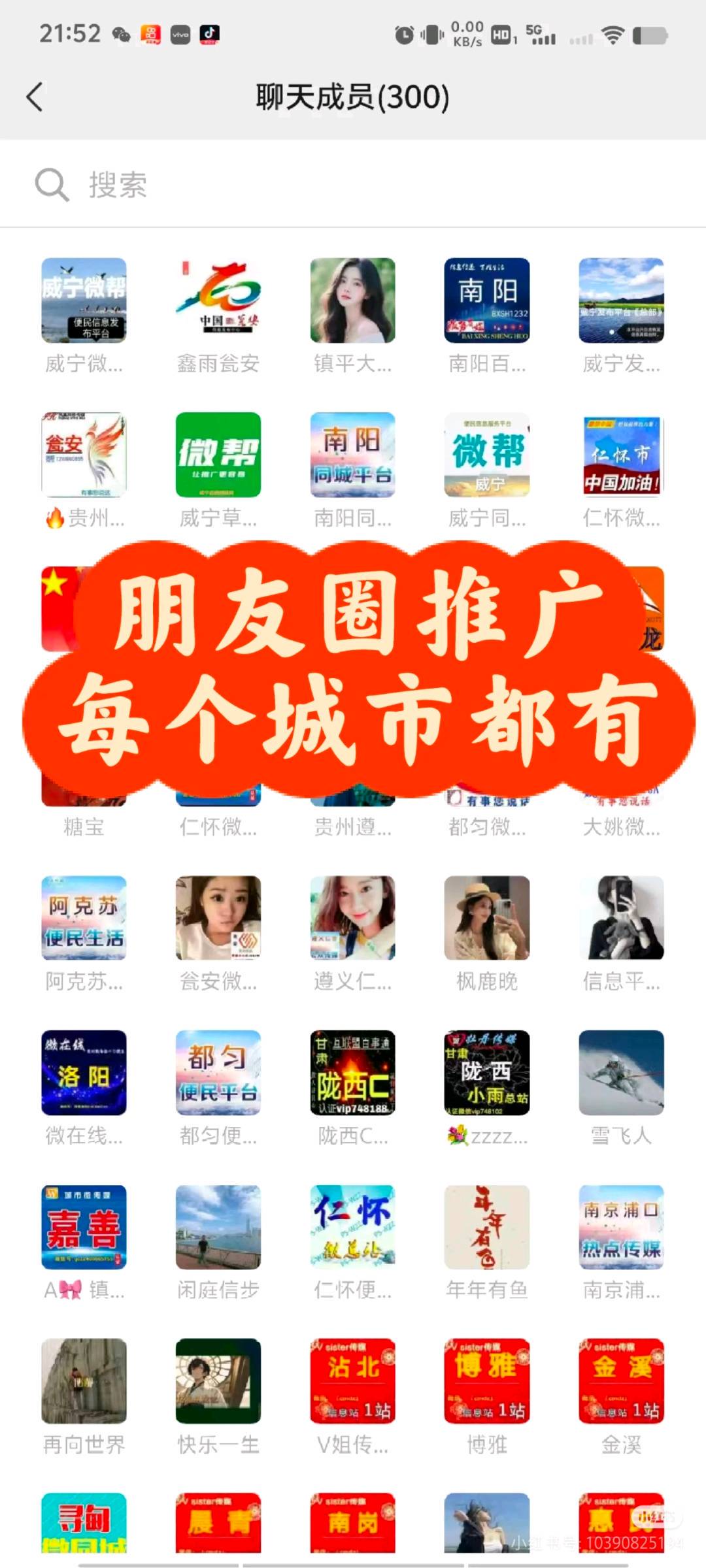Go back from the chat members list
The height and width of the screenshot is (1568, 706).
[35, 97]
